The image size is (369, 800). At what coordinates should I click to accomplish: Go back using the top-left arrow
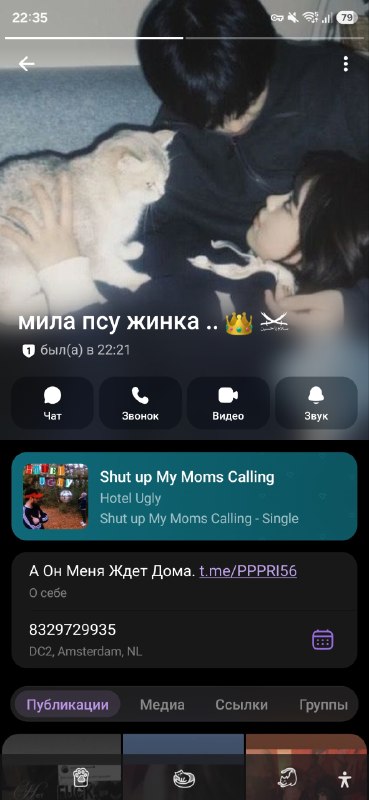pos(27,64)
